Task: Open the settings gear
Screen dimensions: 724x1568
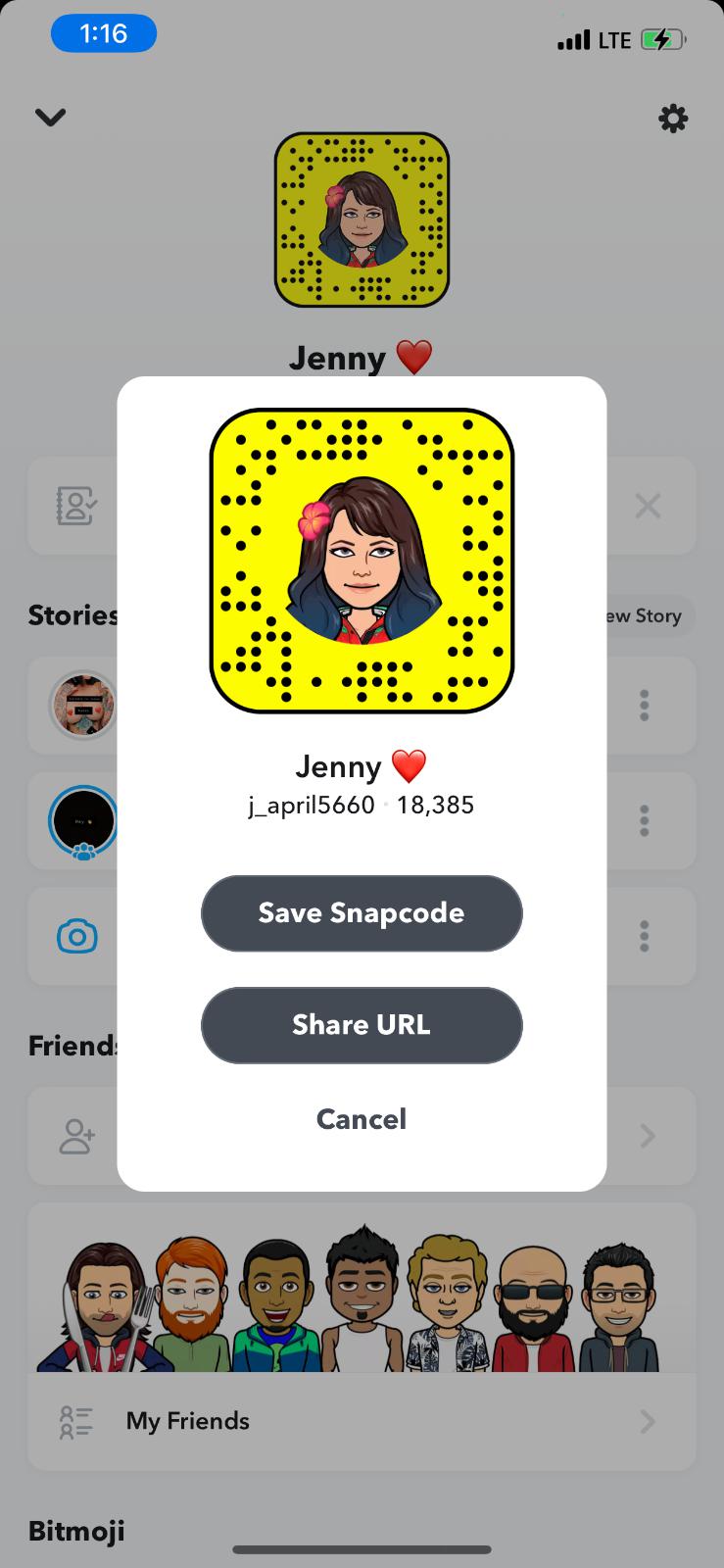Action: 673,120
